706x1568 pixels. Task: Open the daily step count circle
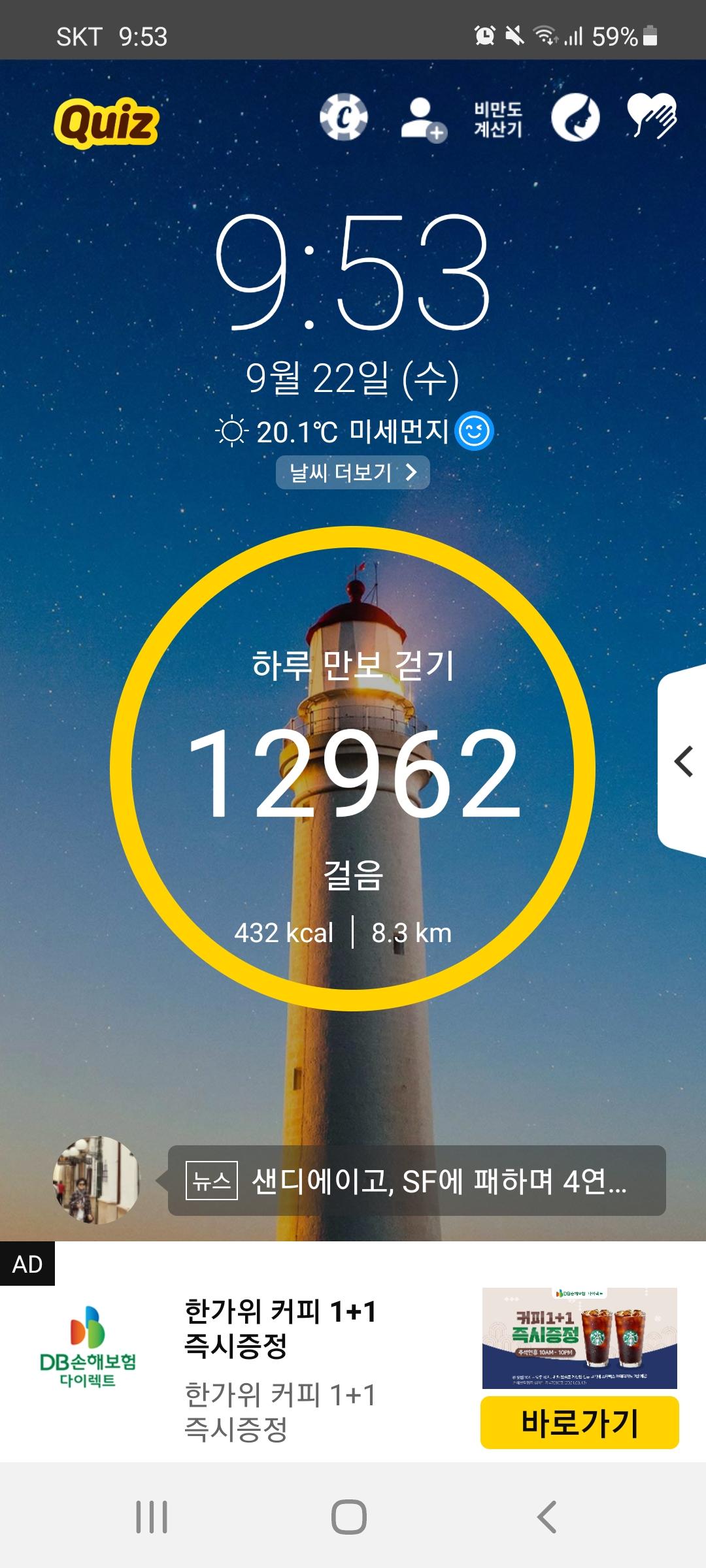(x=352, y=768)
